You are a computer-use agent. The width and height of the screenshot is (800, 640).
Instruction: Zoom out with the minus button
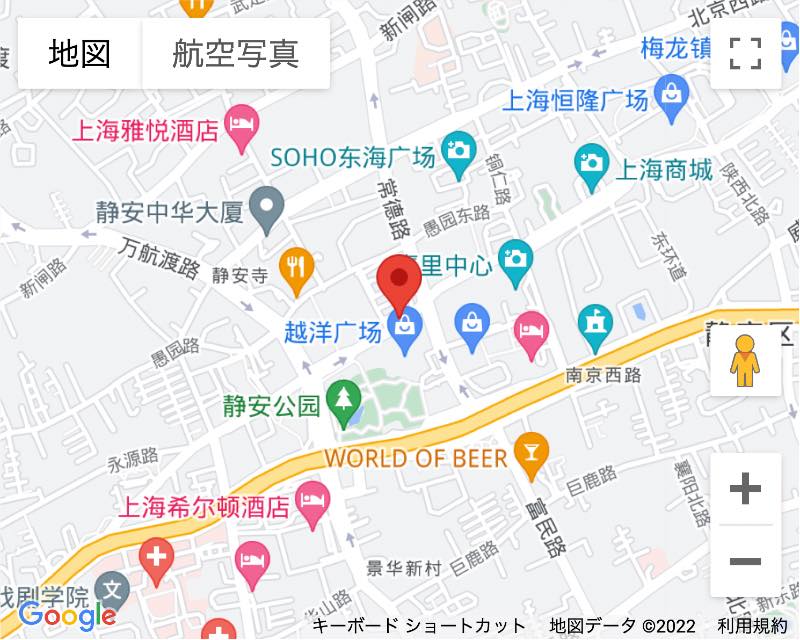click(x=745, y=561)
